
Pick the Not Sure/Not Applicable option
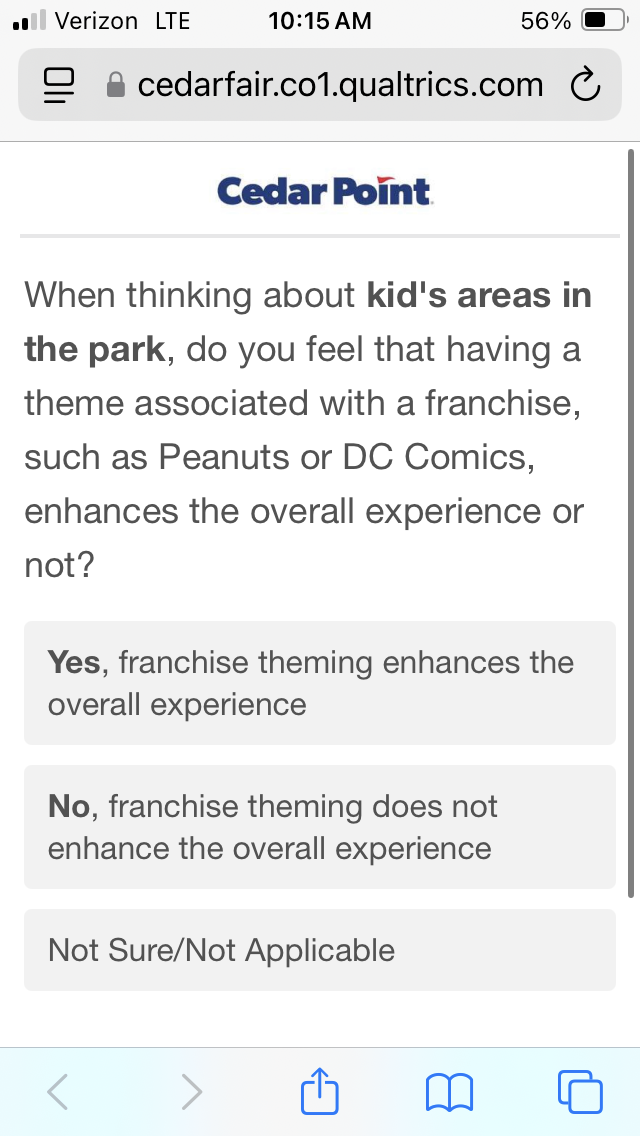pos(320,950)
